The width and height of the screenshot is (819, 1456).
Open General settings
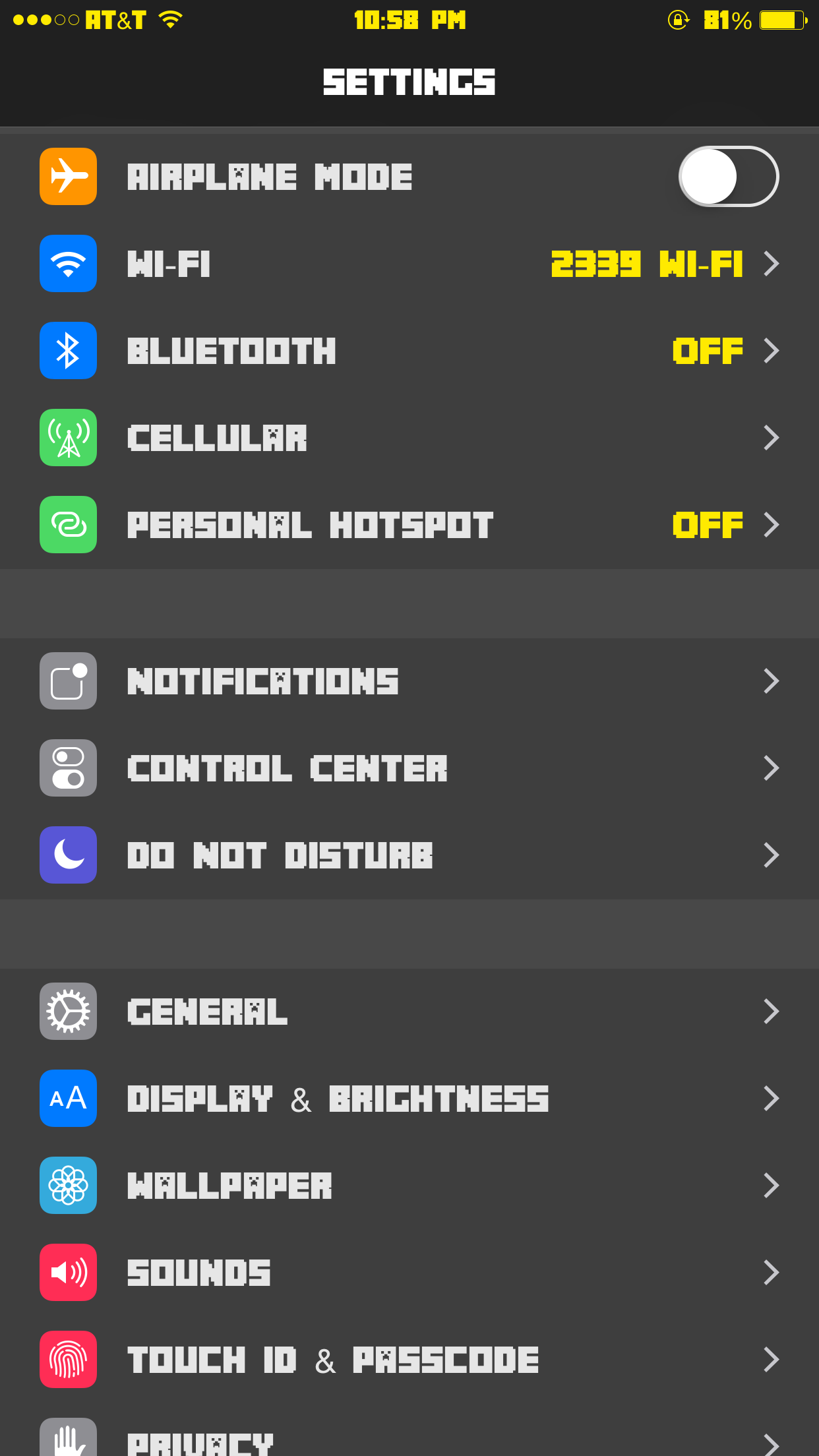point(409,1012)
